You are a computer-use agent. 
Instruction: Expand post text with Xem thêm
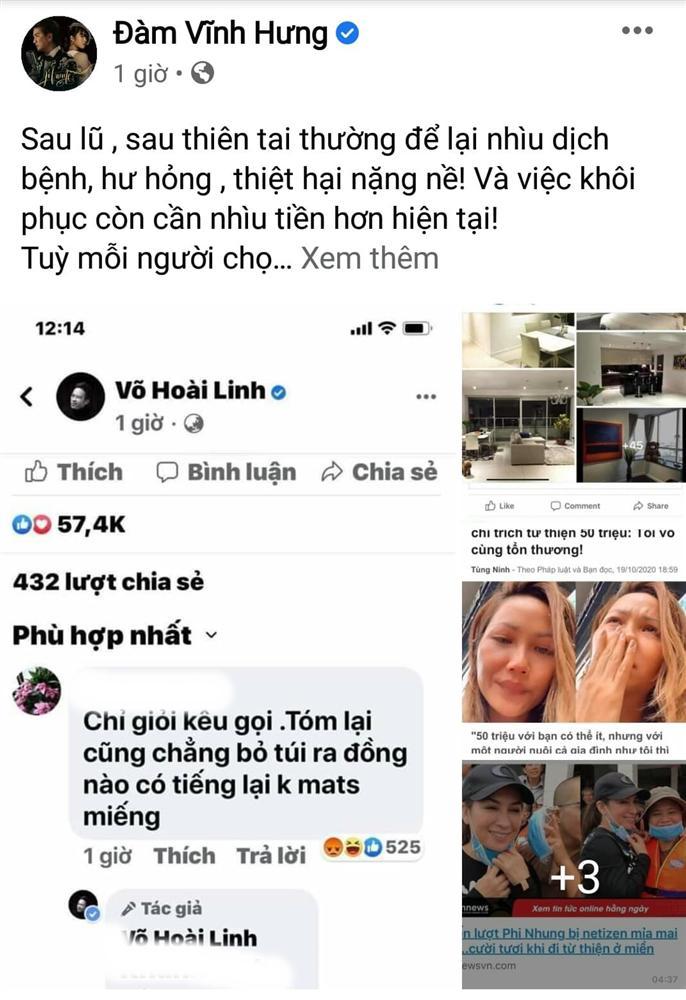point(369,258)
